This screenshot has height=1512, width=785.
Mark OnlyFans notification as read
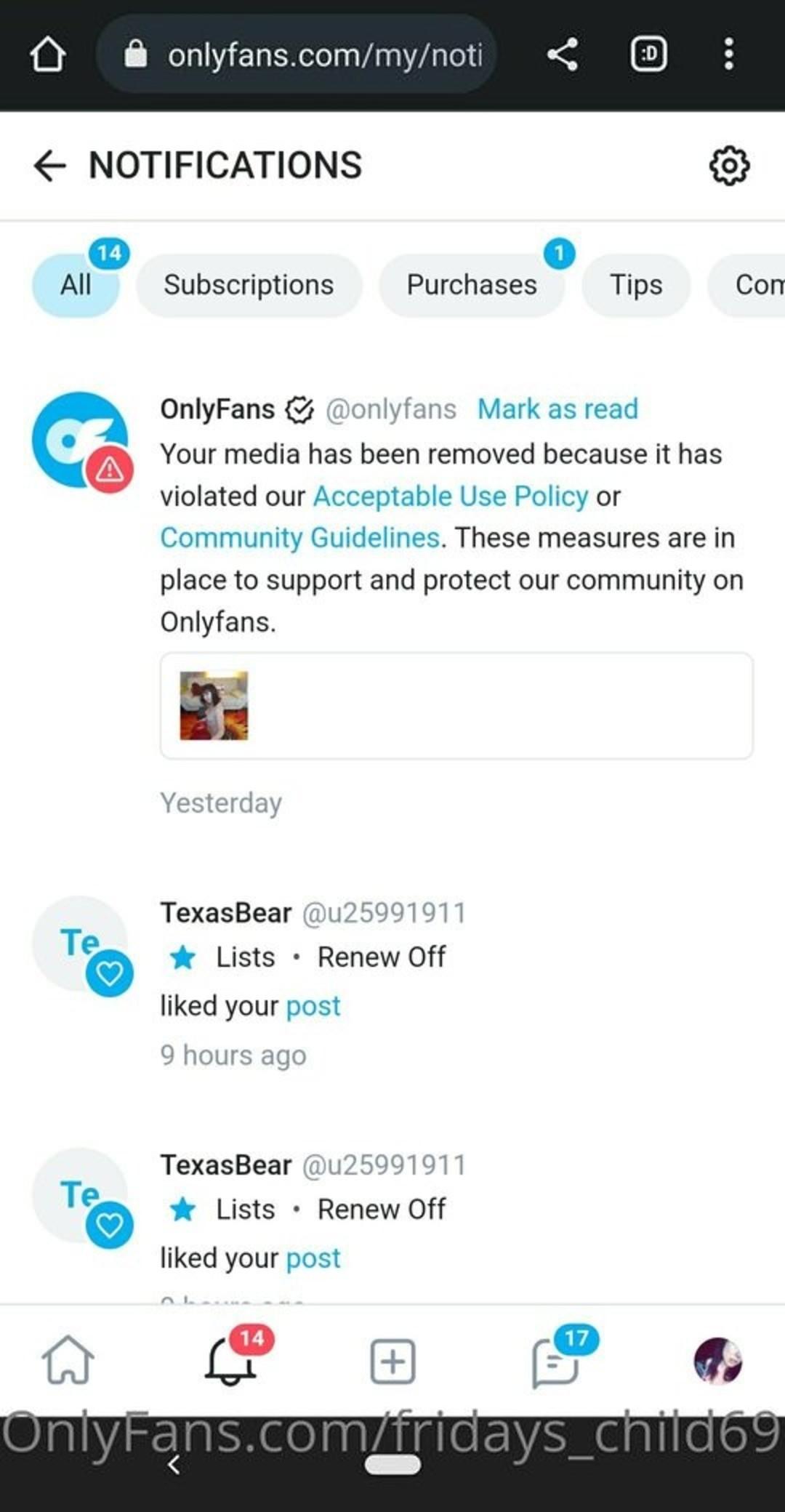557,409
